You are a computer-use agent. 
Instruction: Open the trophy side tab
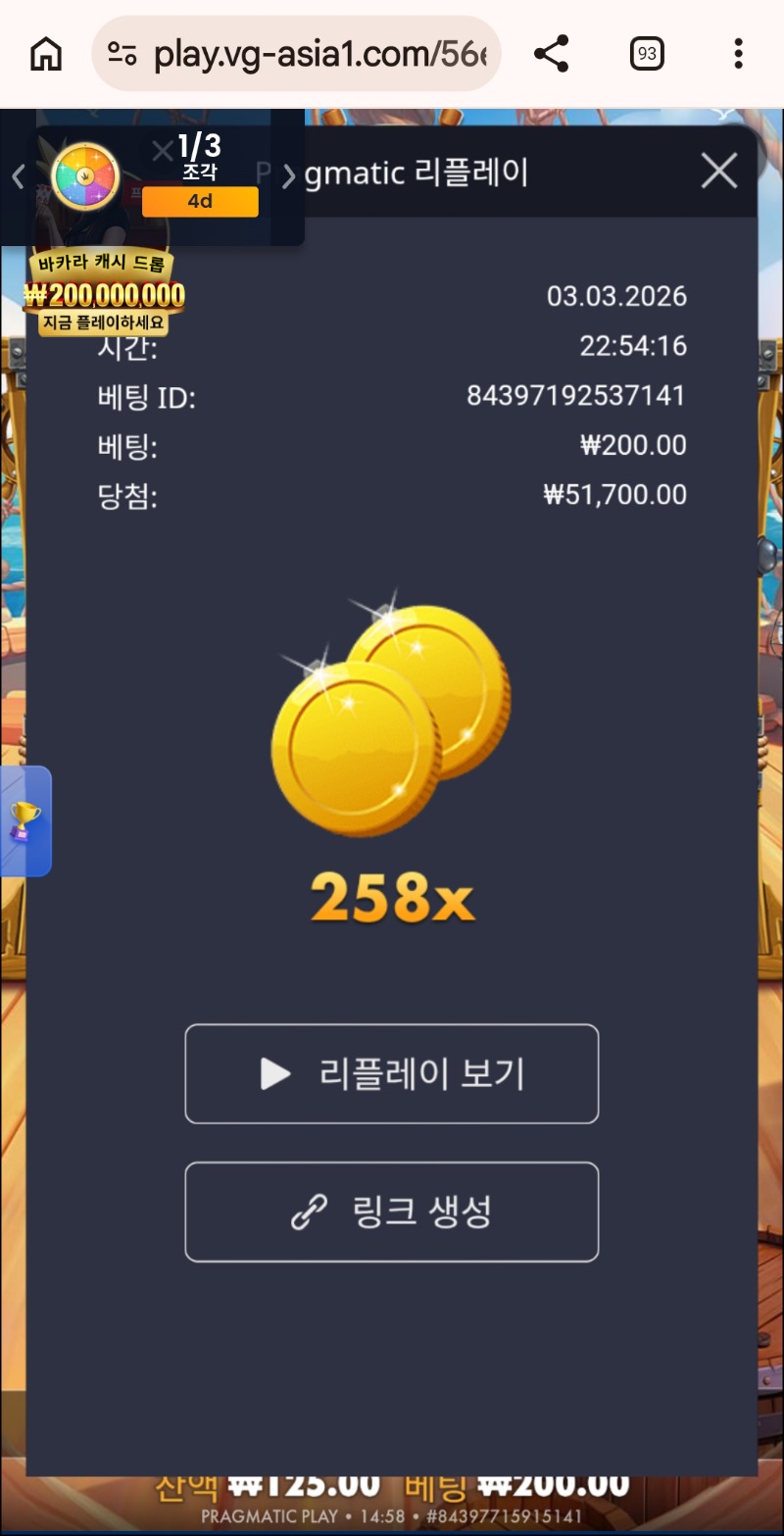(25, 820)
